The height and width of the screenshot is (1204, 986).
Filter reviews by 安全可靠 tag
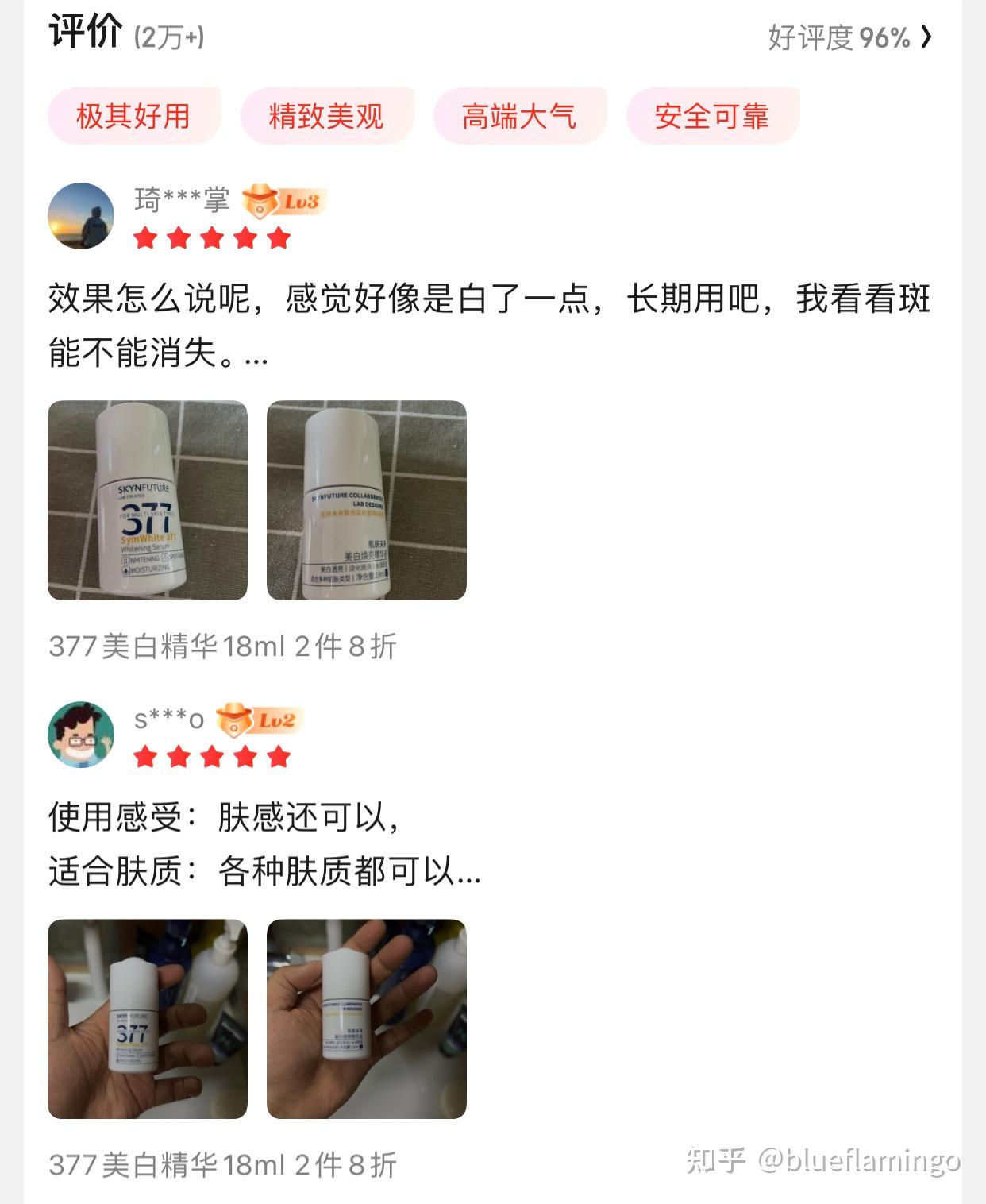click(x=713, y=116)
